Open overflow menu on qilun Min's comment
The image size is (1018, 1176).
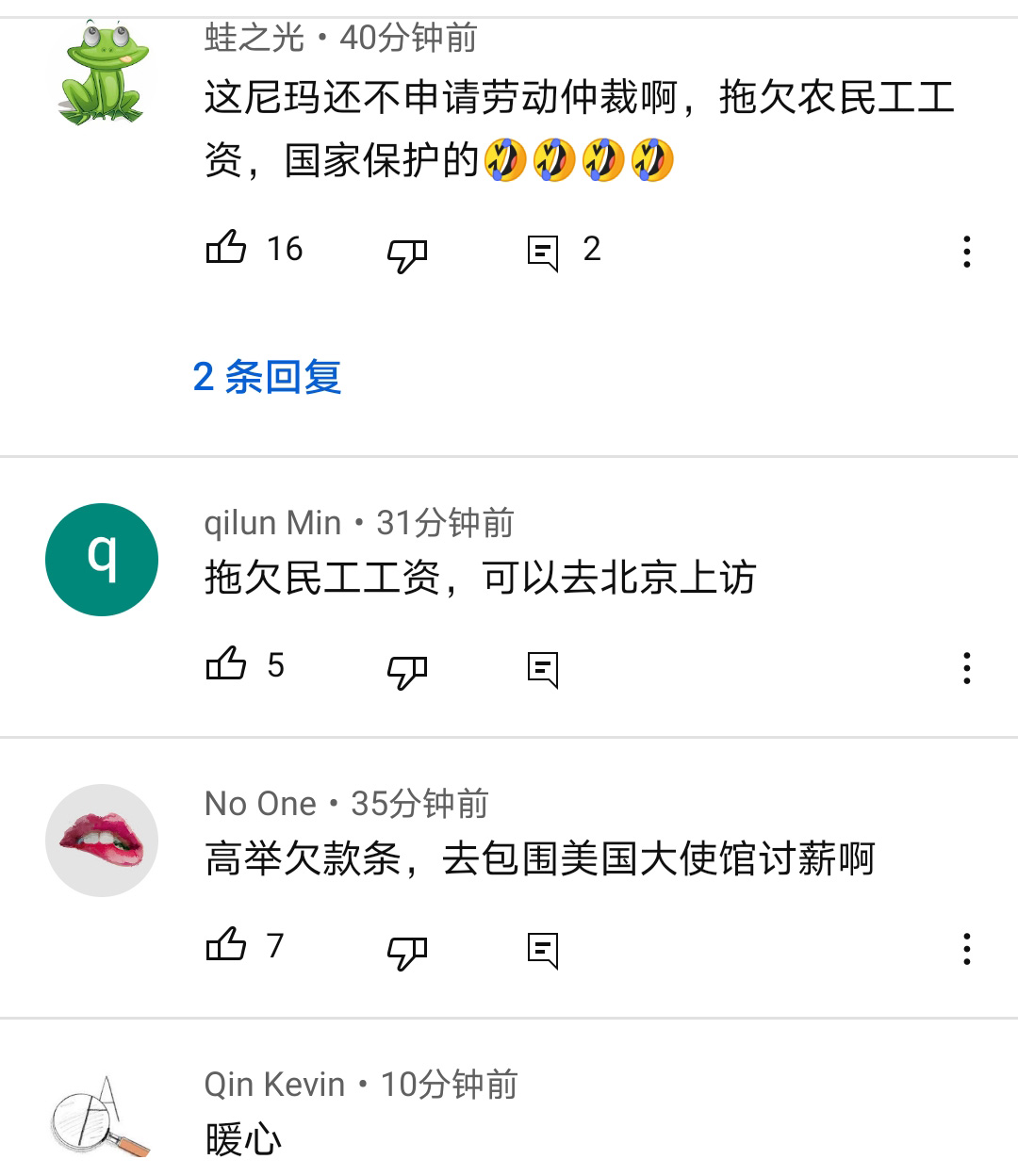coord(966,668)
